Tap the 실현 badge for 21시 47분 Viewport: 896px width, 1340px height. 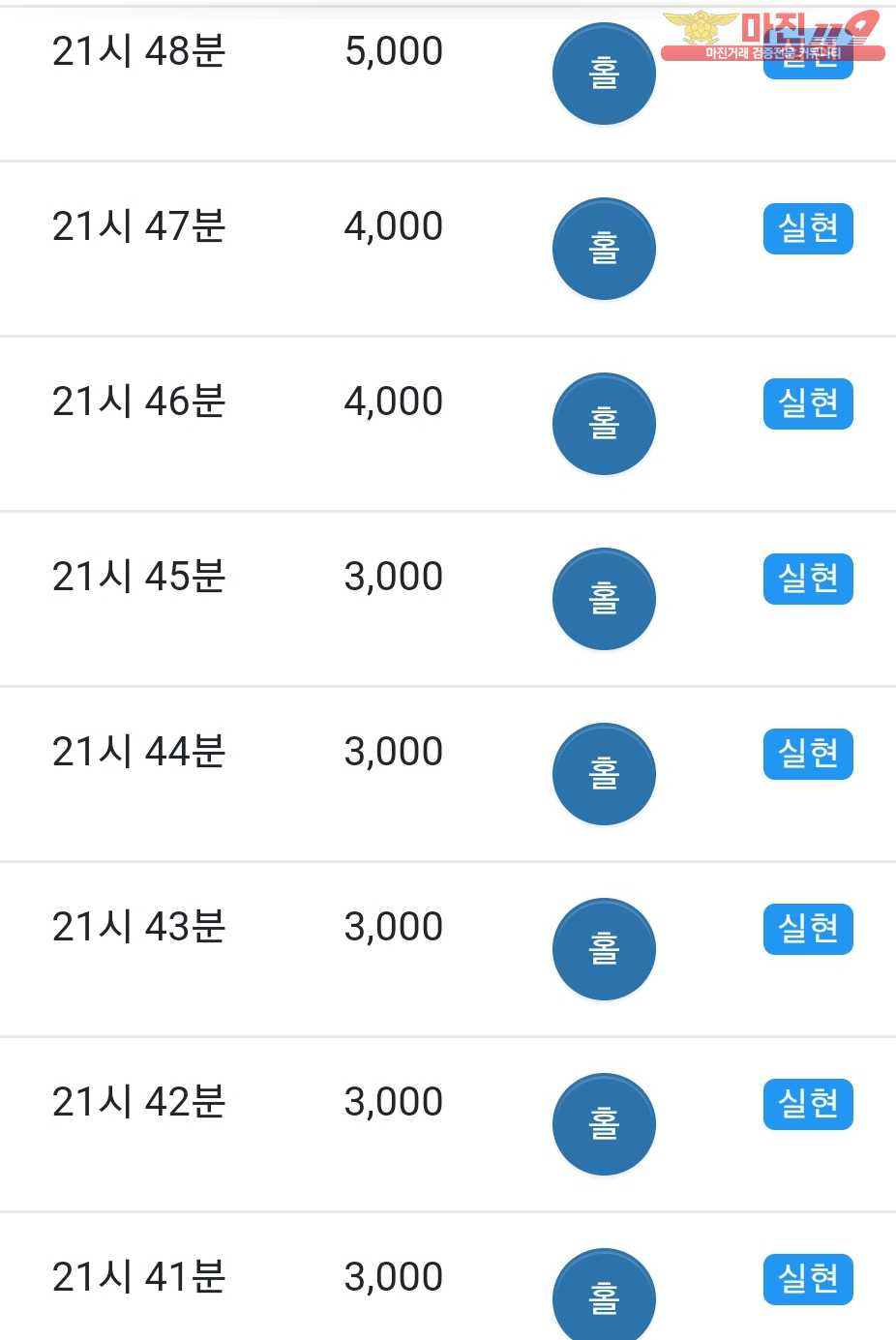(x=808, y=228)
